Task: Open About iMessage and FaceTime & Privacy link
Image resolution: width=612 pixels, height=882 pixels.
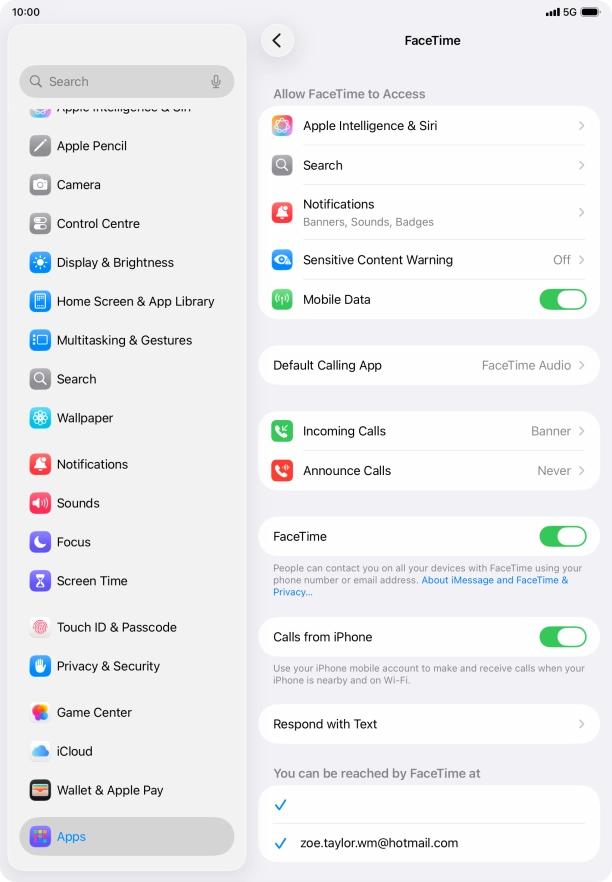Action: (x=494, y=580)
